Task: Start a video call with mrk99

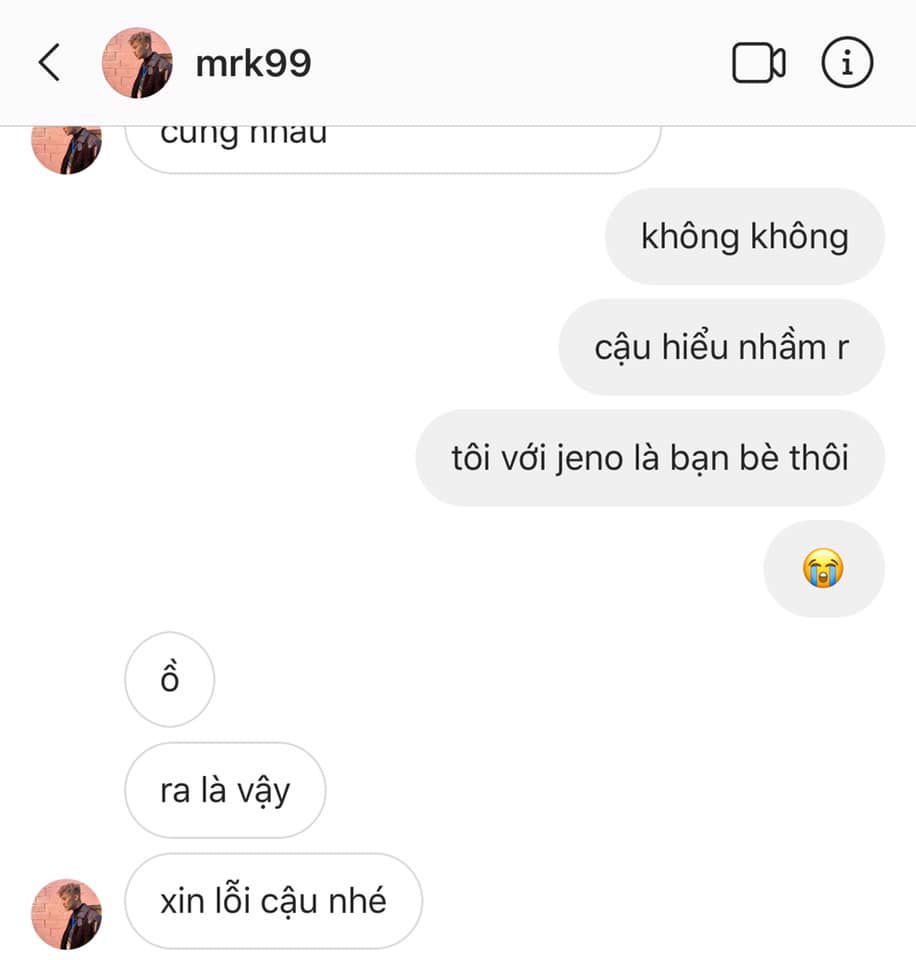Action: click(758, 64)
